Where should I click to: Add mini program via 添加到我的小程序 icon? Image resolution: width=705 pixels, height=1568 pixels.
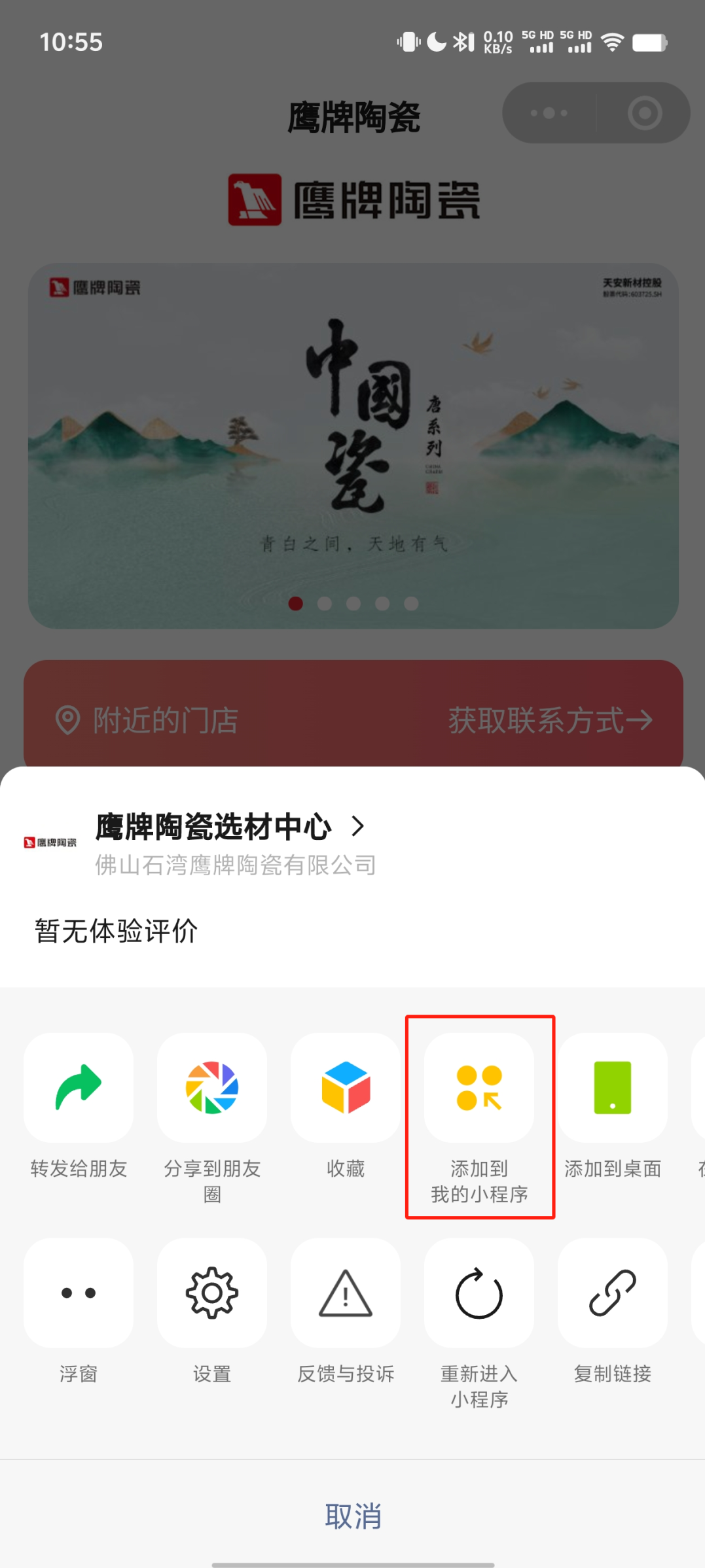pos(479,1088)
